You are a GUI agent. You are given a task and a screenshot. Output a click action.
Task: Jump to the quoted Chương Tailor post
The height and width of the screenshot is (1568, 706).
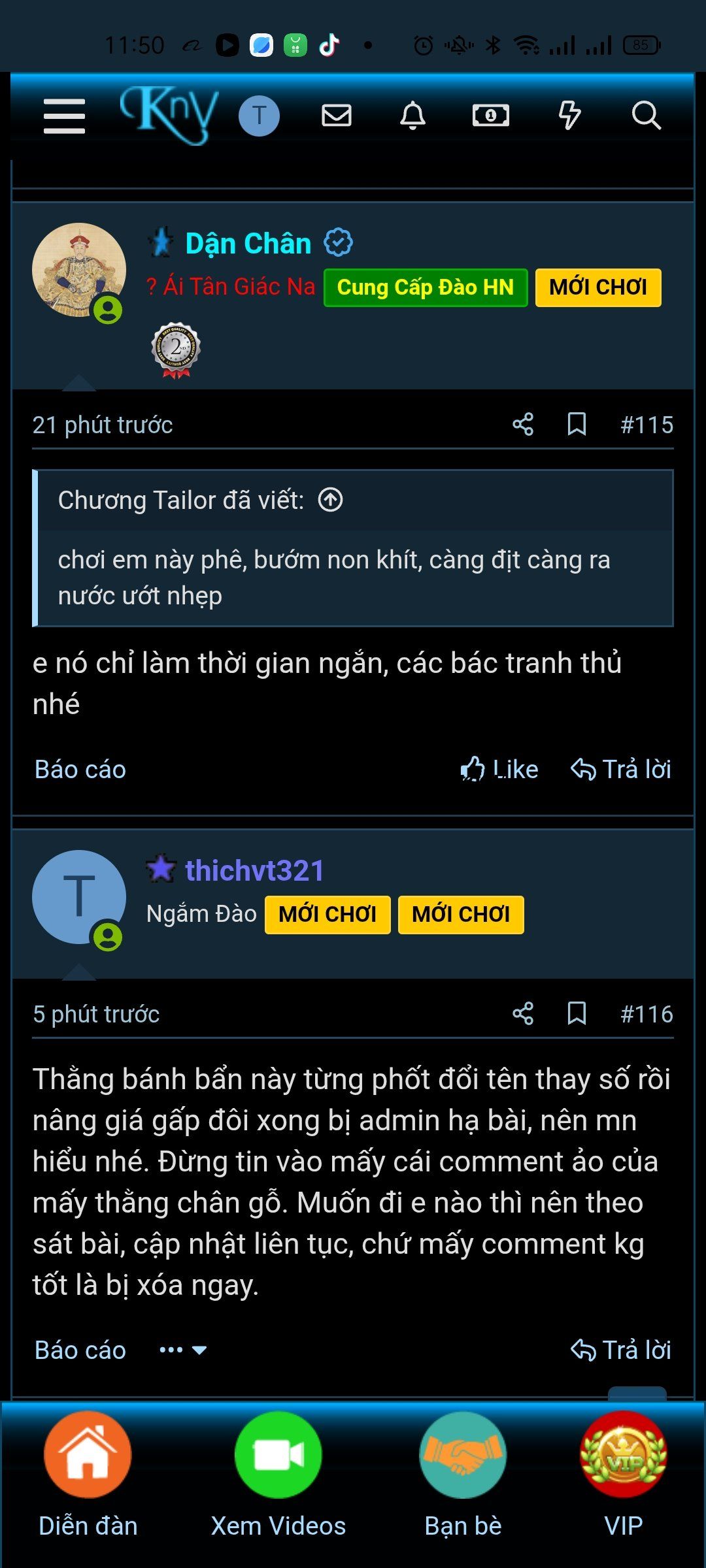coord(330,500)
